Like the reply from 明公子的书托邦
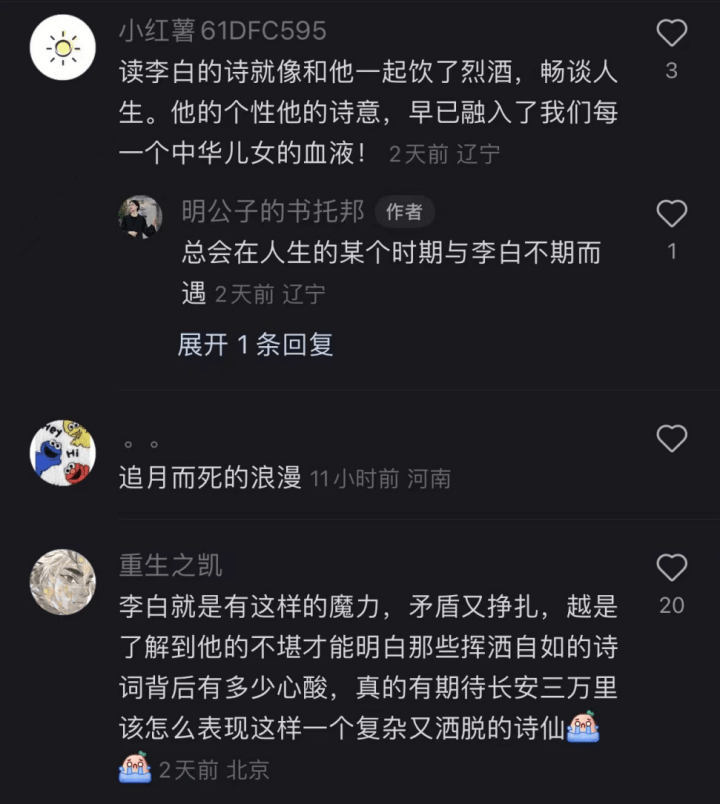 point(671,213)
